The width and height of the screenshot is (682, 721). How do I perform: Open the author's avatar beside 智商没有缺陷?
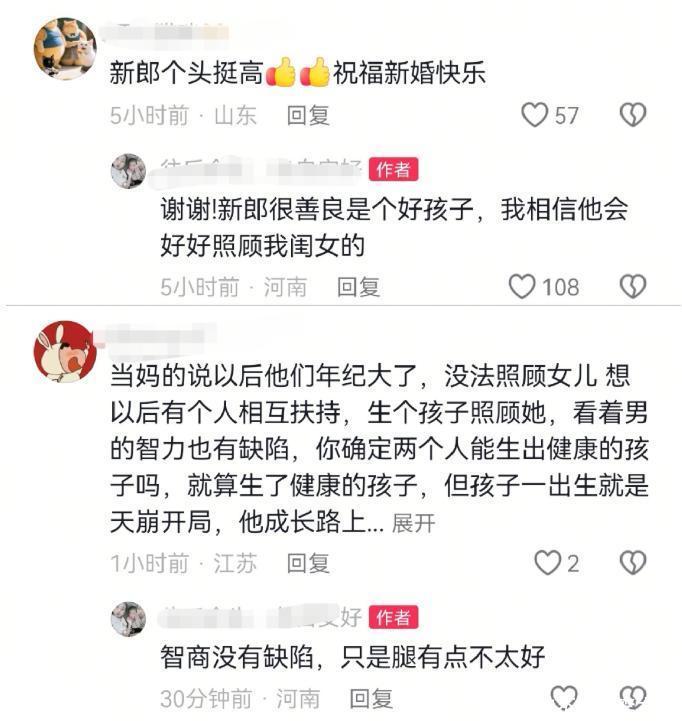click(128, 619)
